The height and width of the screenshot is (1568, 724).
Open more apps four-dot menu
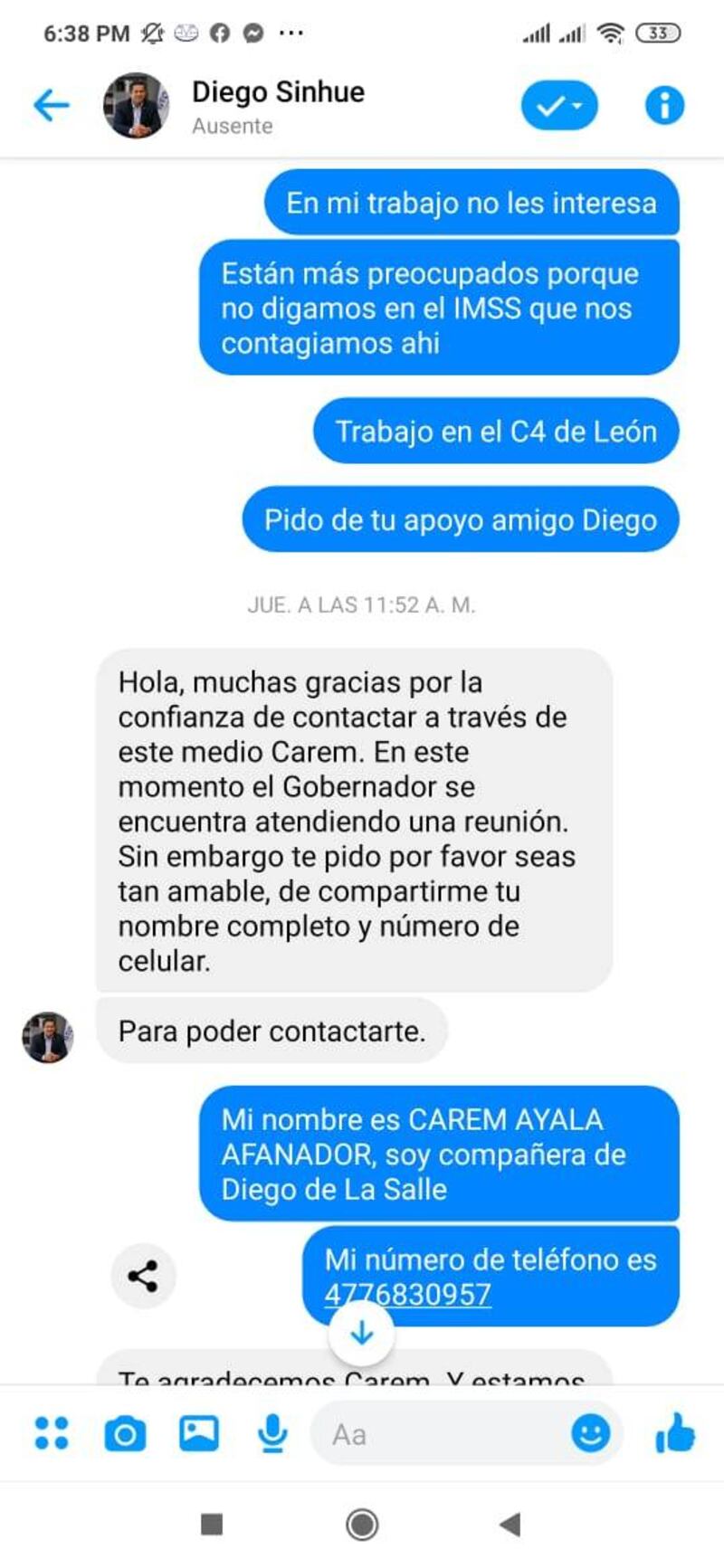[x=51, y=1433]
